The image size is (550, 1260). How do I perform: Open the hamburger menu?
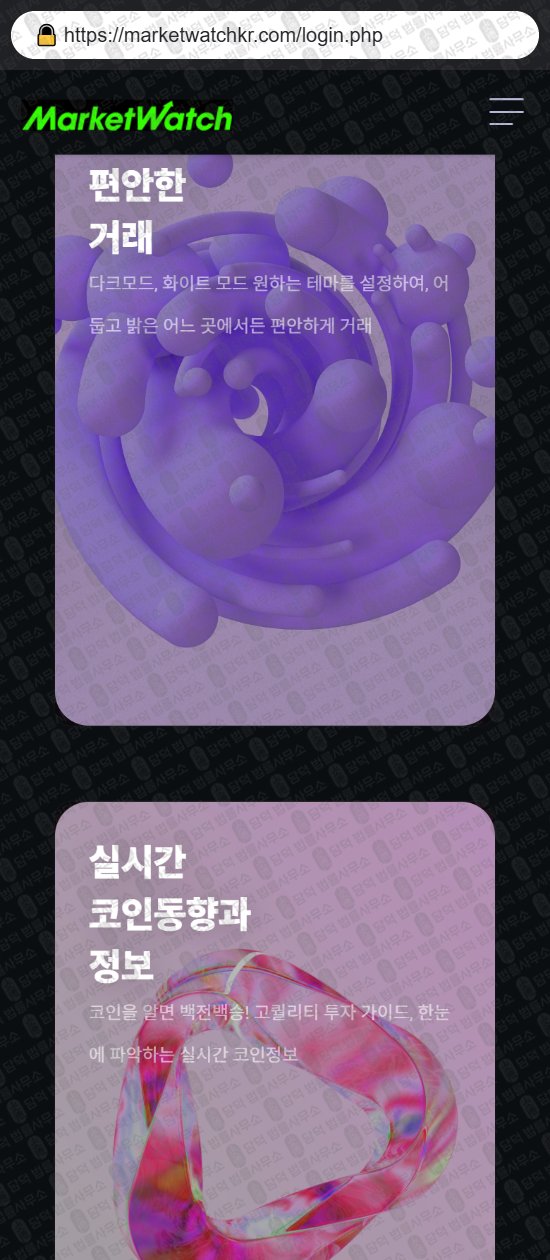(506, 111)
